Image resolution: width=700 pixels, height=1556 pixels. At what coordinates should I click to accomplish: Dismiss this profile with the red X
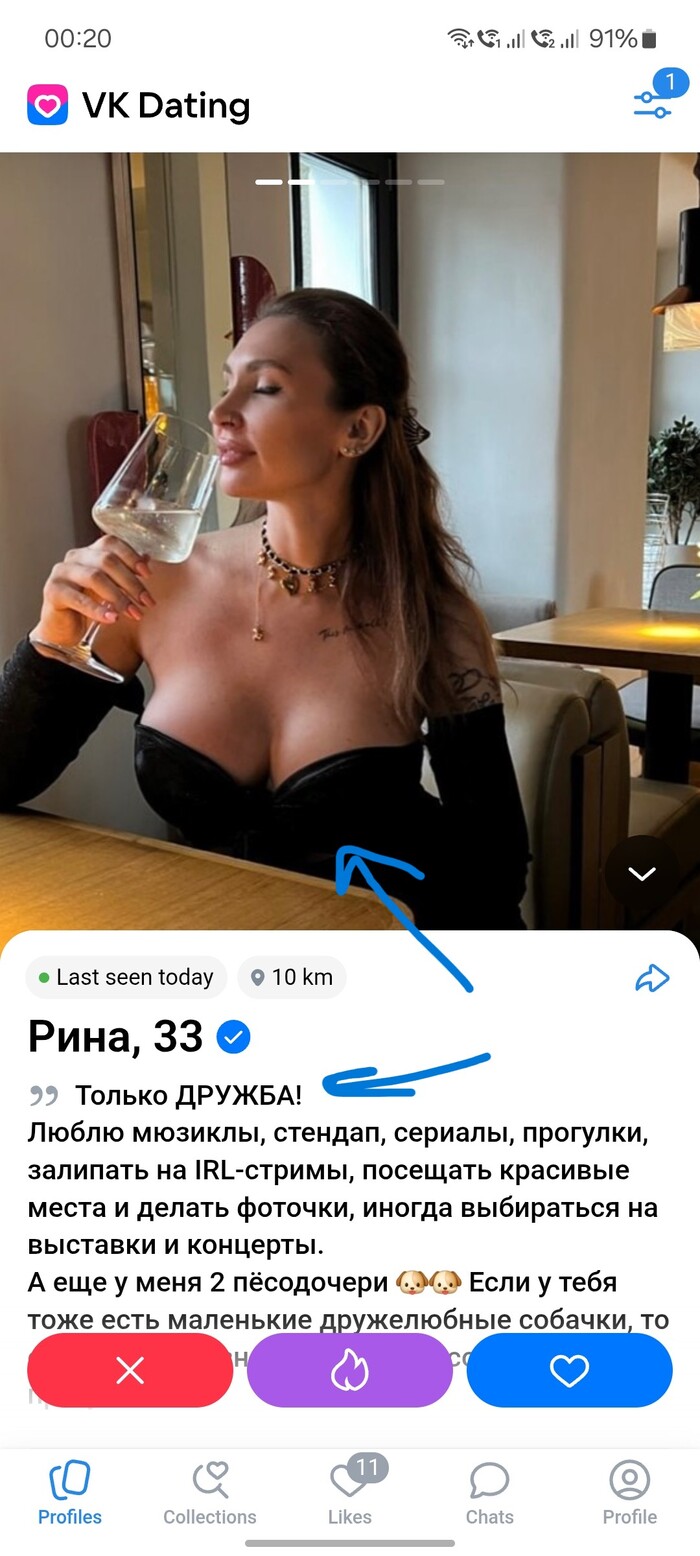(x=130, y=1371)
